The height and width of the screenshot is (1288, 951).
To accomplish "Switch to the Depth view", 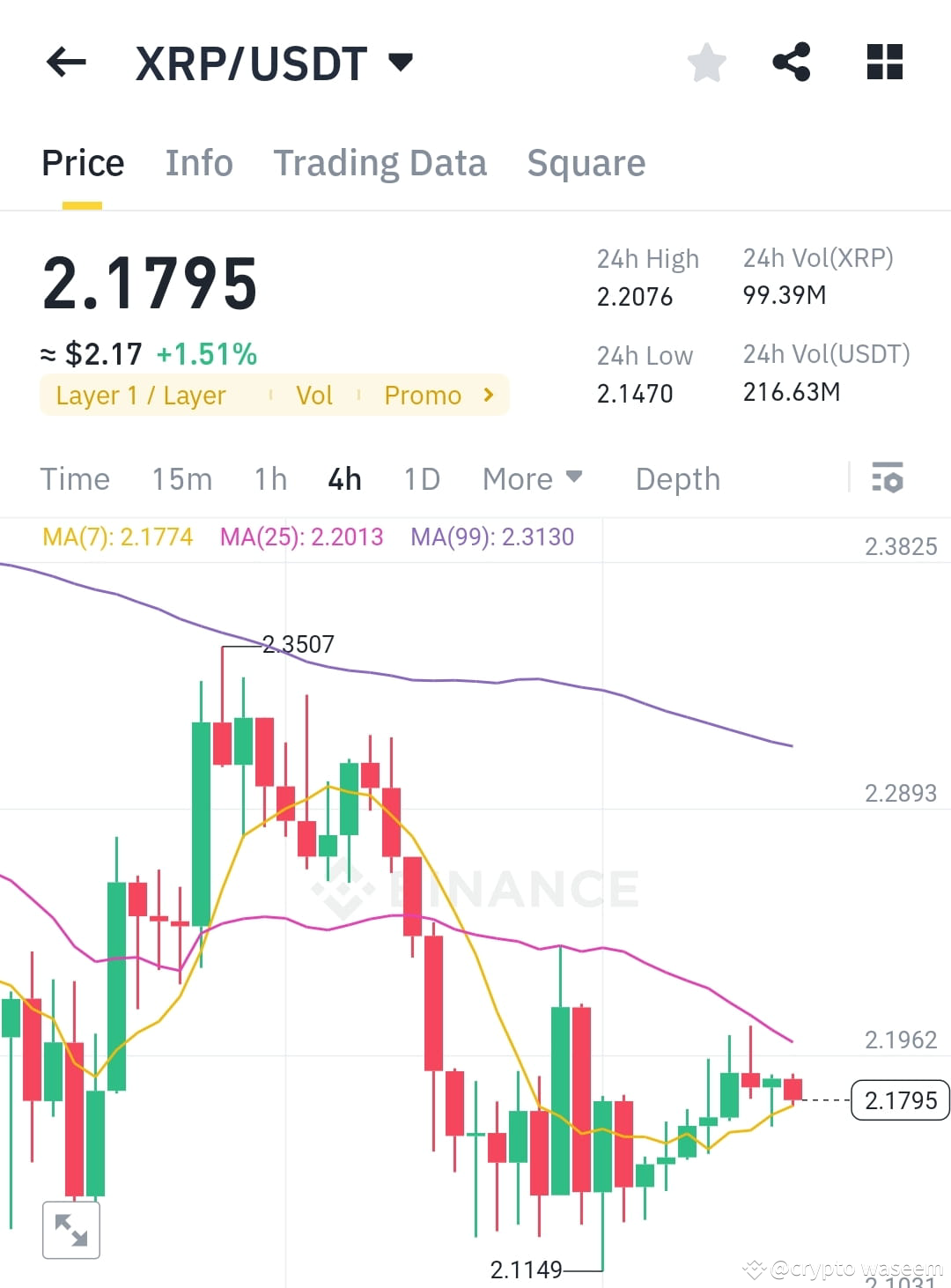I will point(676,478).
